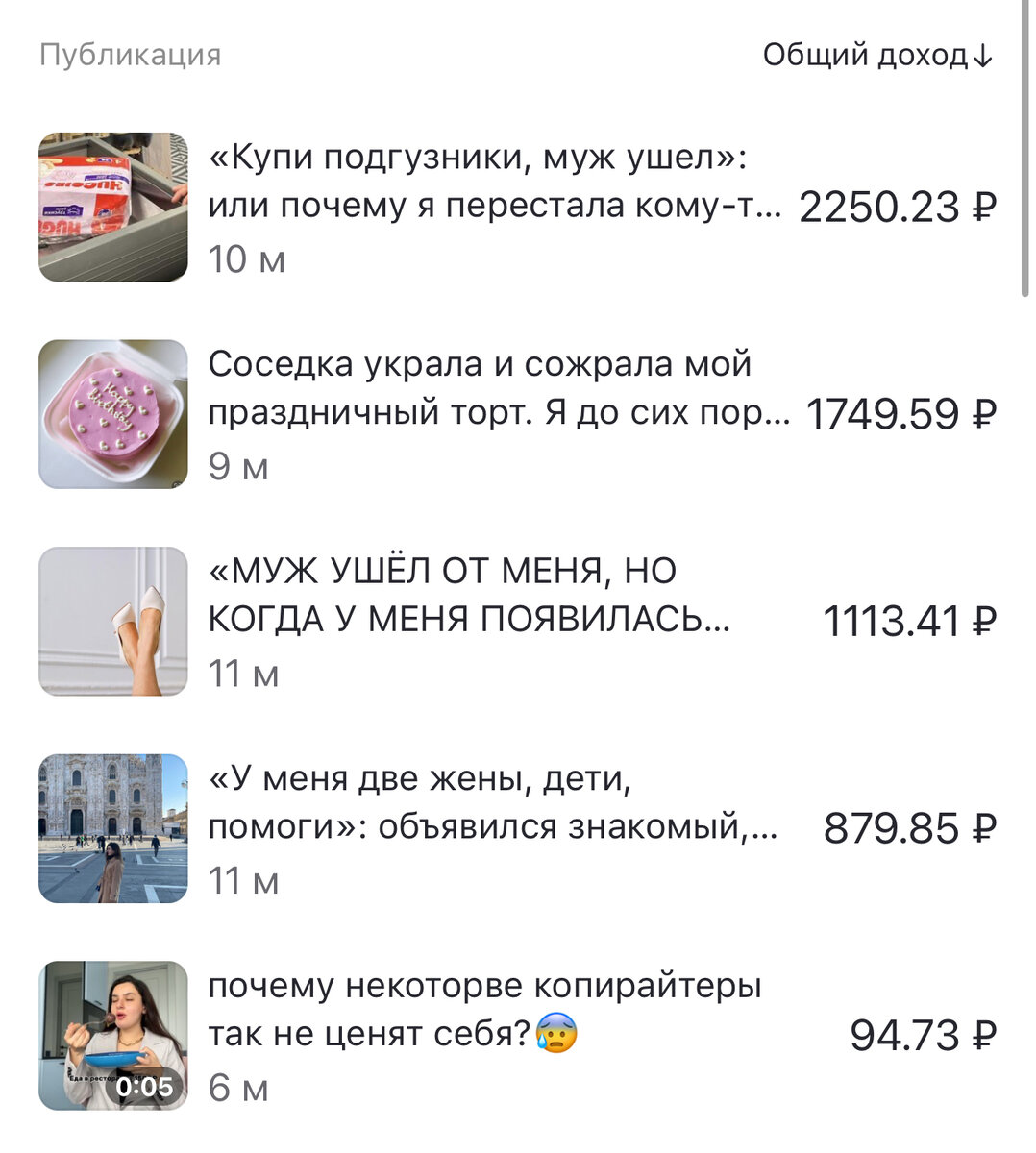Open the «Купи подгузники, муж ушел» publication
Image resolution: width=1036 pixels, height=1153 pixels.
click(x=494, y=183)
